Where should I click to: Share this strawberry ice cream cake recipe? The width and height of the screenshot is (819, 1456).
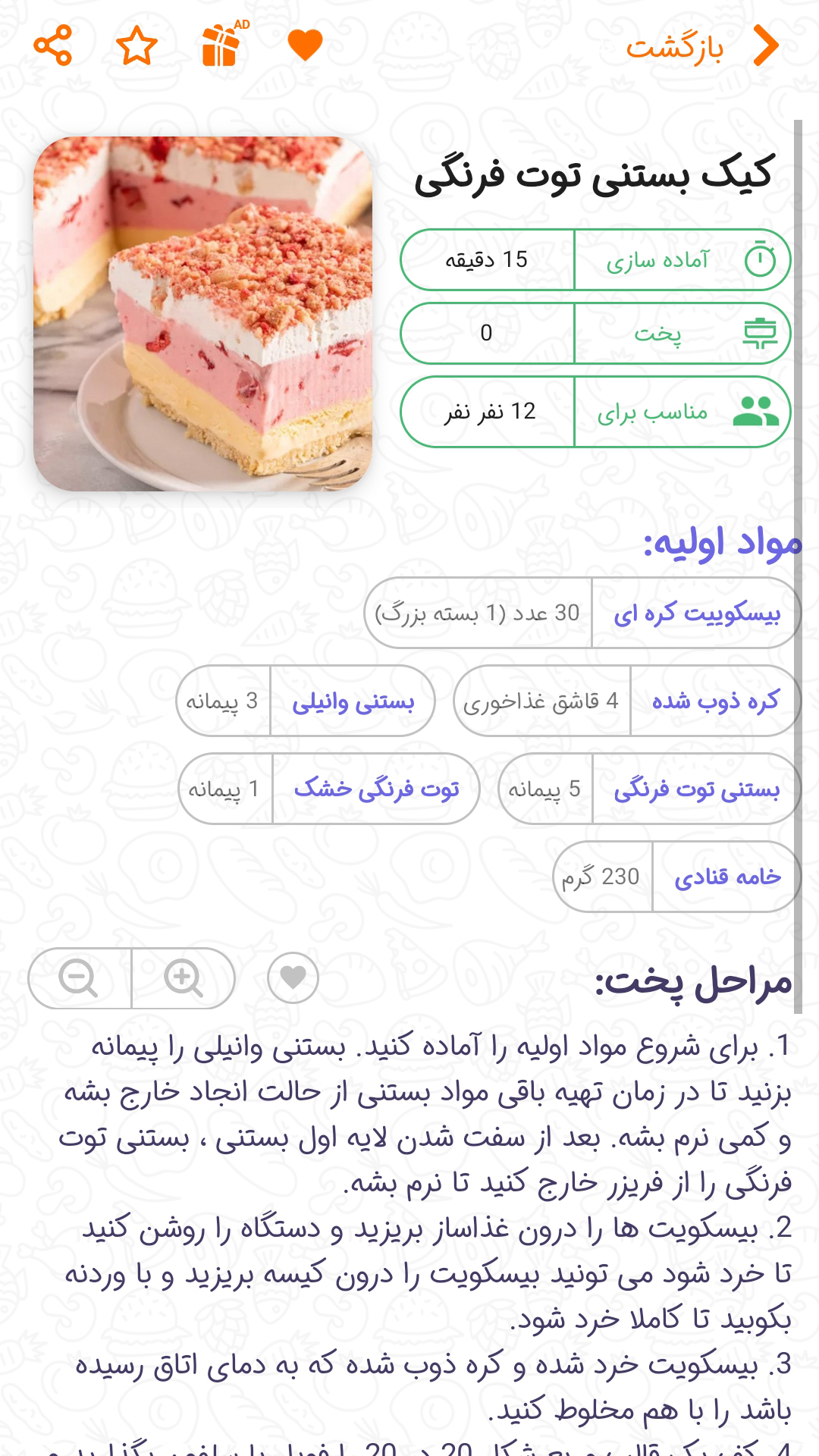[x=53, y=45]
